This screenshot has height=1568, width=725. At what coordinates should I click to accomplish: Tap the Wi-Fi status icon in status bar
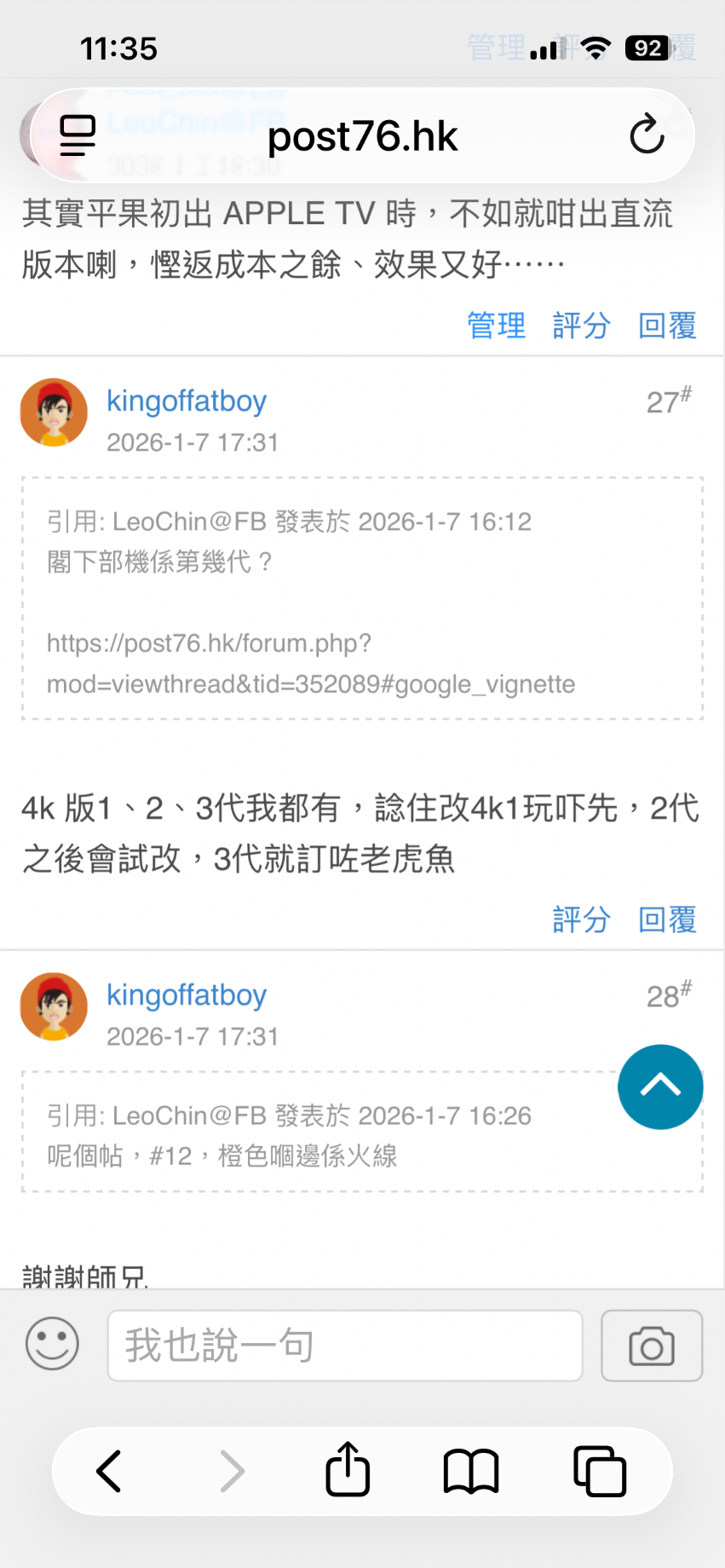pyautogui.click(x=594, y=49)
